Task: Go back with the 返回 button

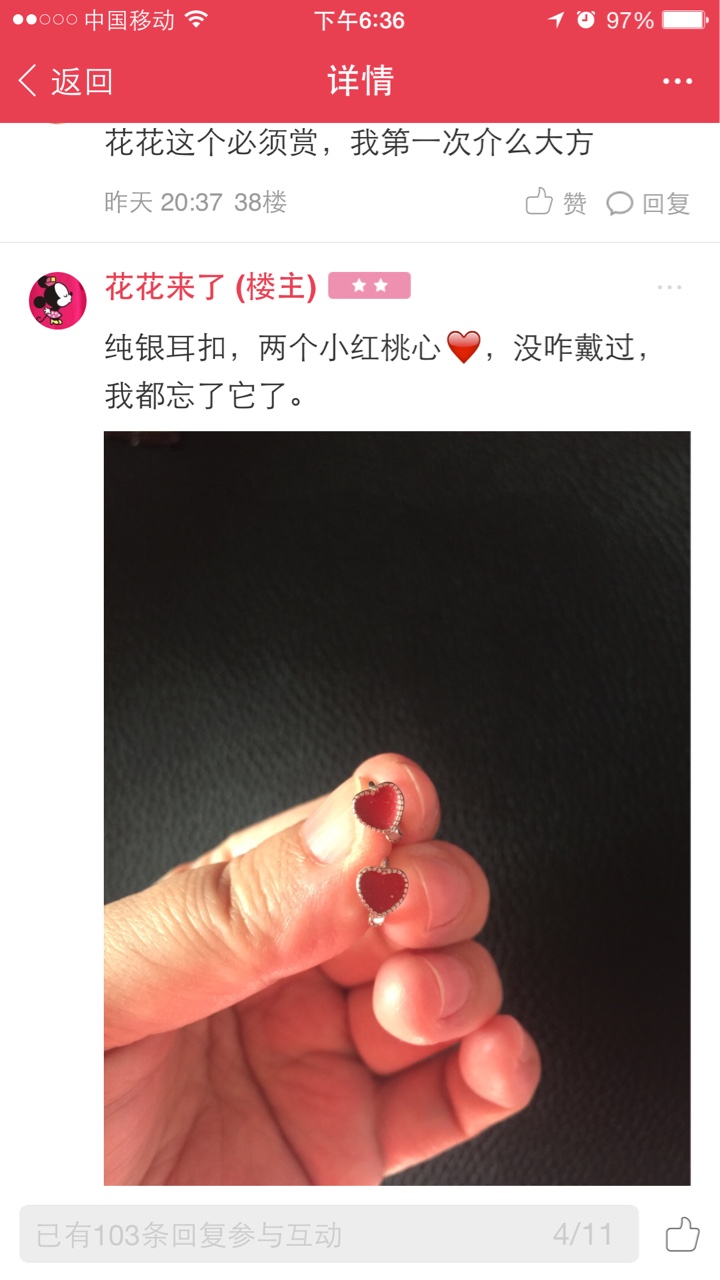Action: pyautogui.click(x=66, y=81)
